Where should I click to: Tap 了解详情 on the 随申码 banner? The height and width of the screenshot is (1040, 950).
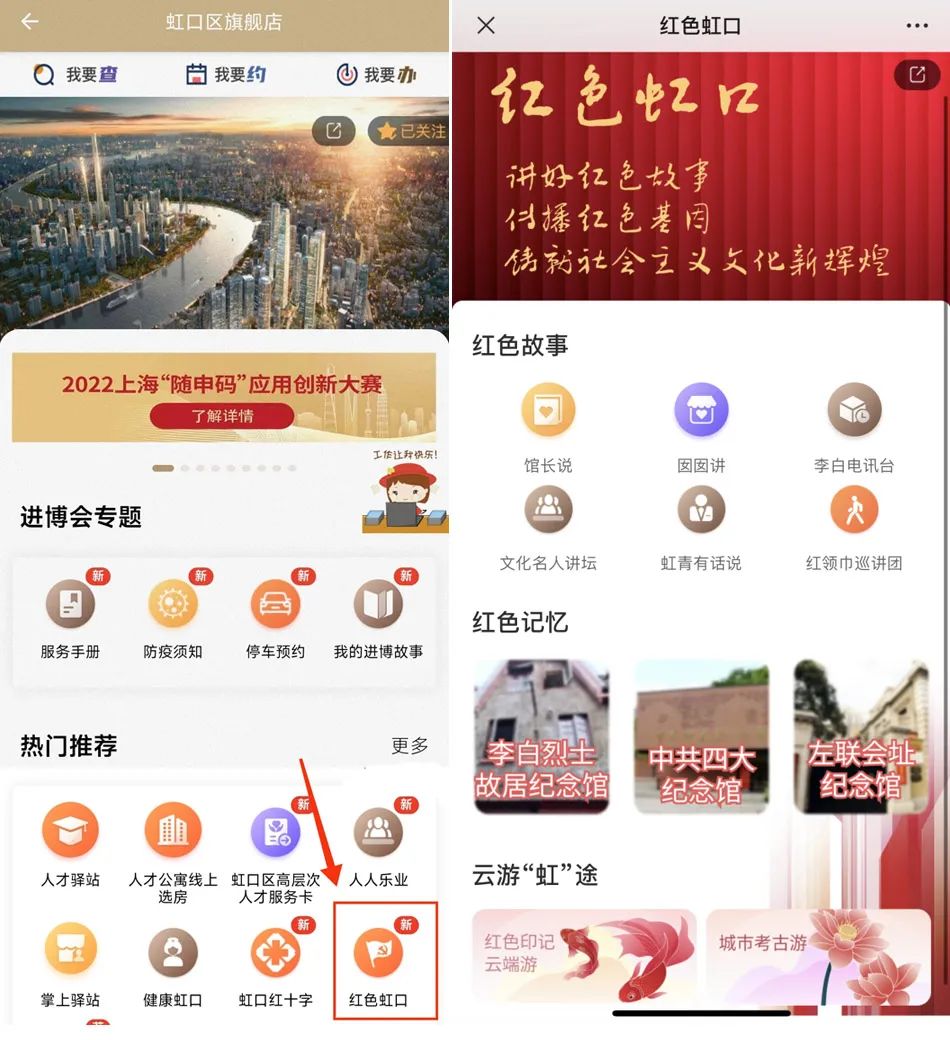(x=222, y=415)
